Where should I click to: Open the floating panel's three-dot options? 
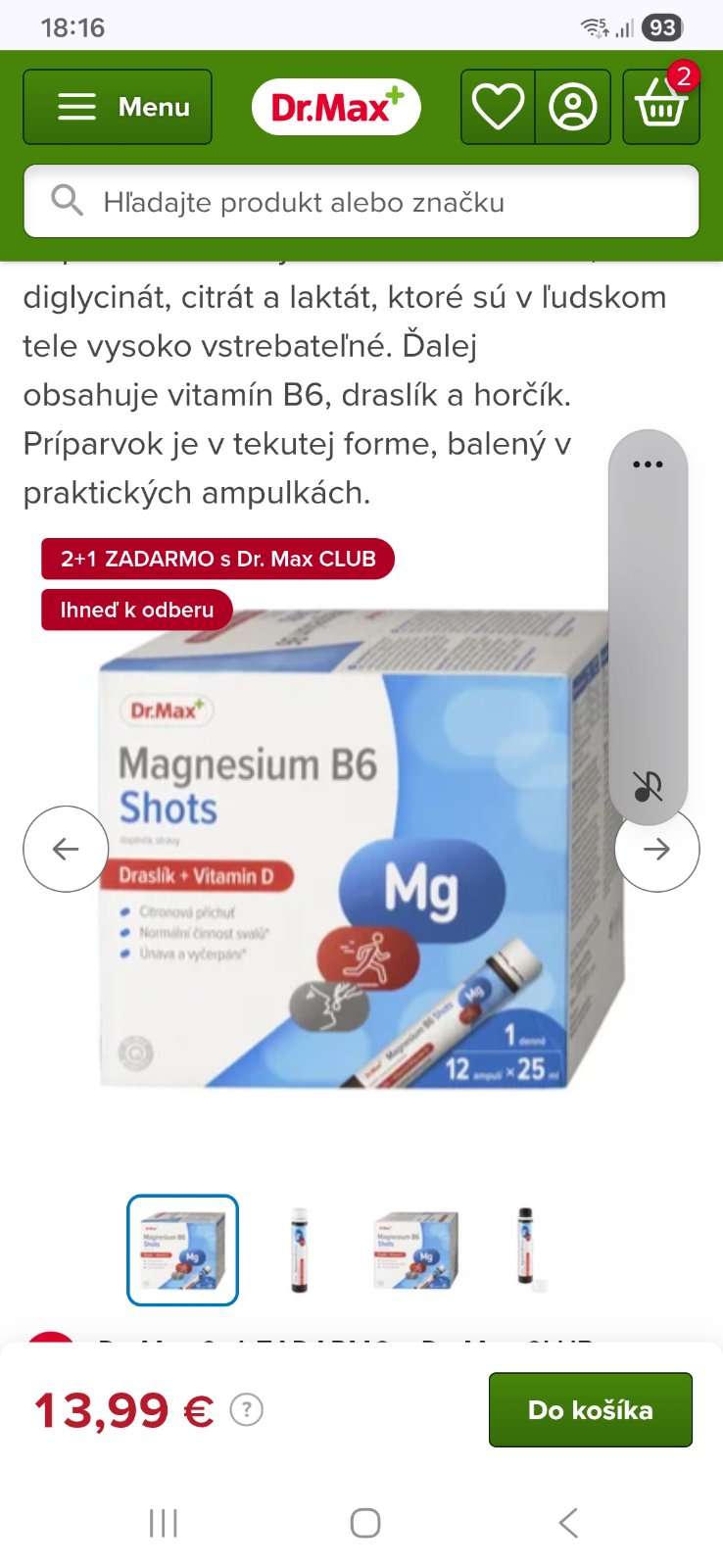click(x=648, y=465)
